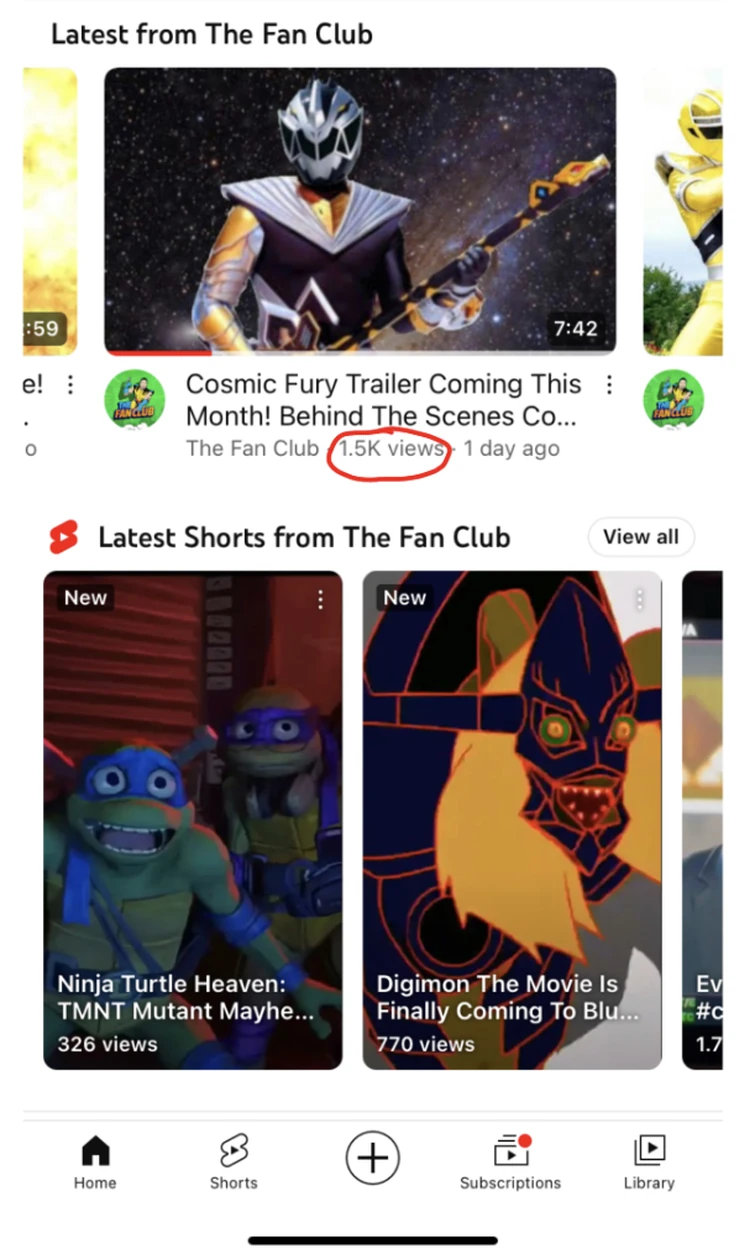The width and height of the screenshot is (755, 1249).
Task: Watch the Digimon The Movie short
Action: pyautogui.click(x=511, y=820)
